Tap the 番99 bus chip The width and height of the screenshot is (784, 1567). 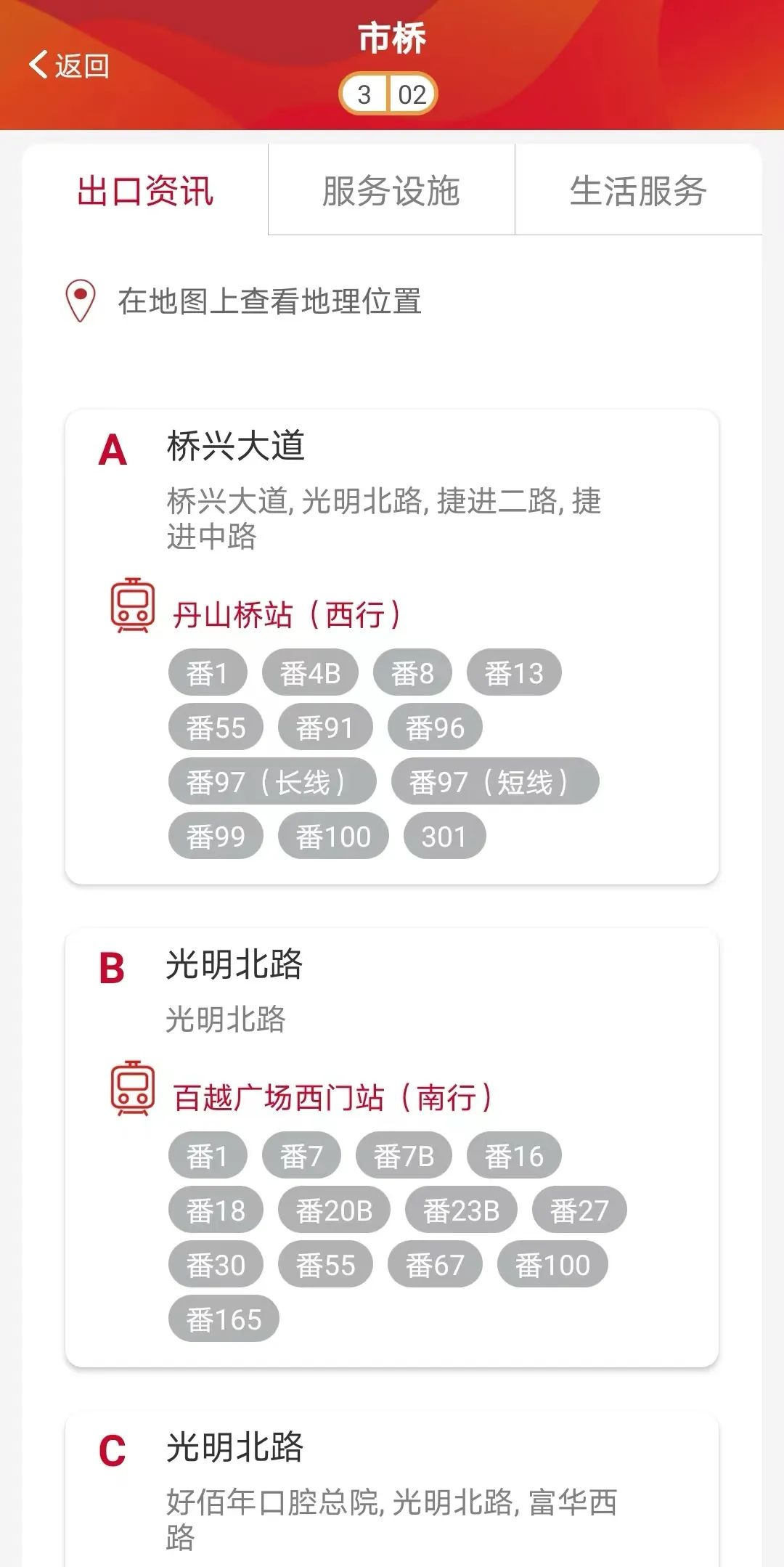coord(216,837)
